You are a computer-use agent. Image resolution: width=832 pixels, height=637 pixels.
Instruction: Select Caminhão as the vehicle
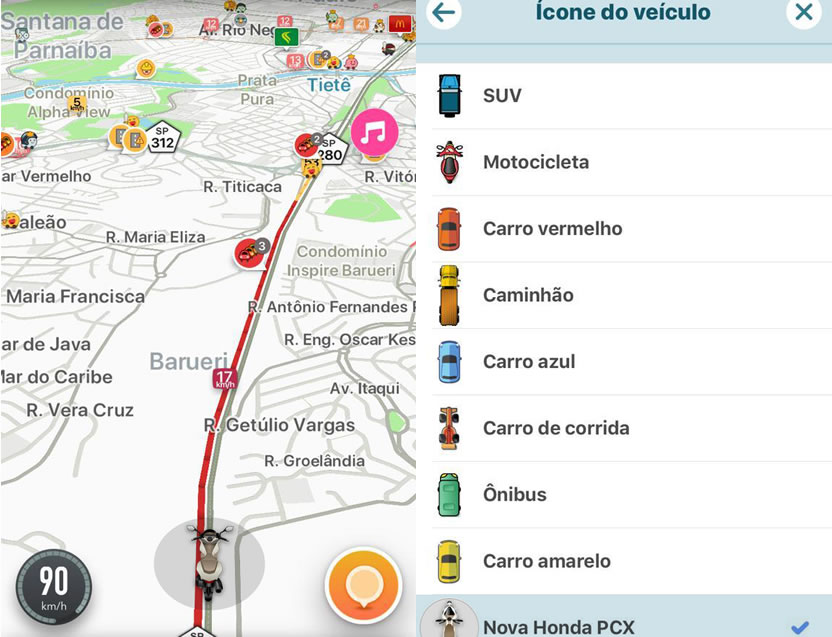click(x=624, y=295)
